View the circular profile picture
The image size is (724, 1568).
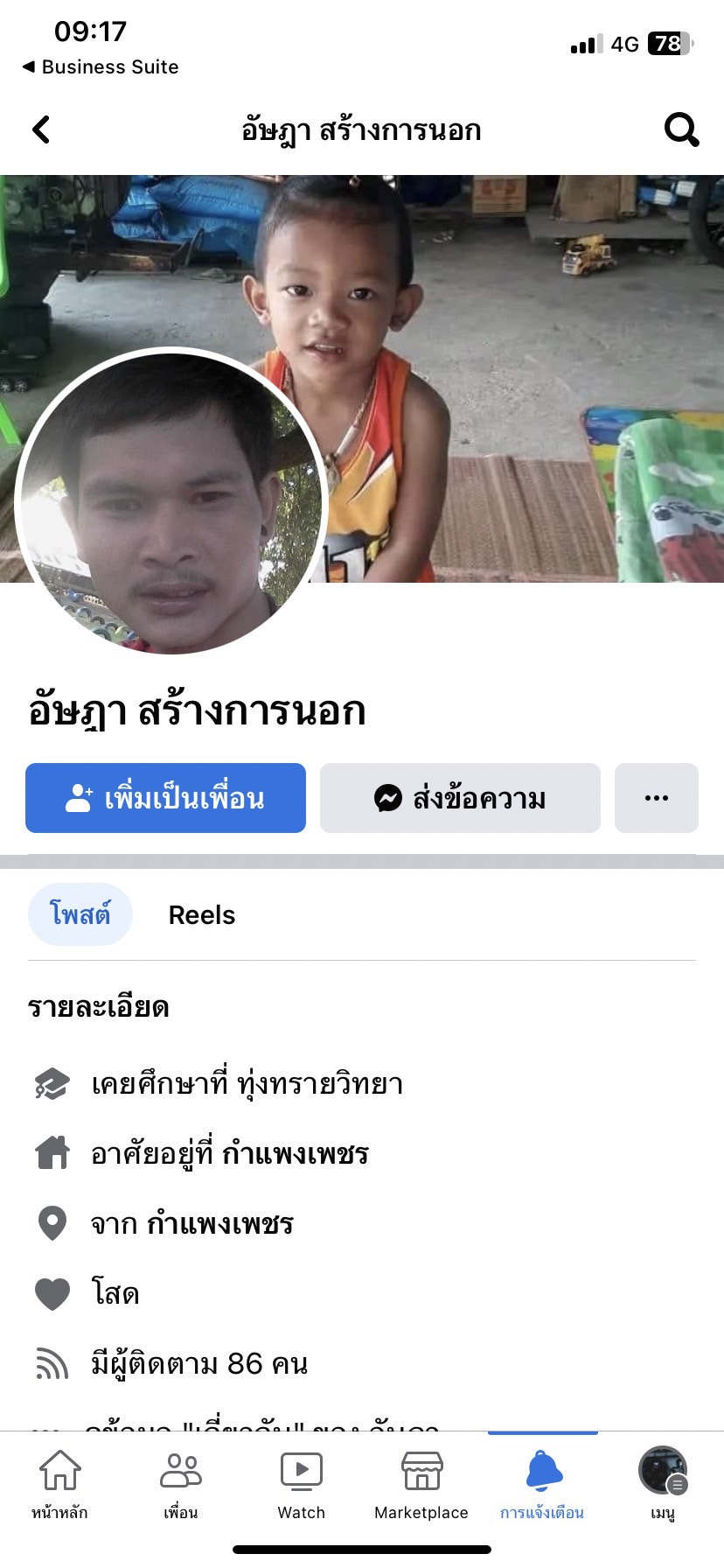171,501
